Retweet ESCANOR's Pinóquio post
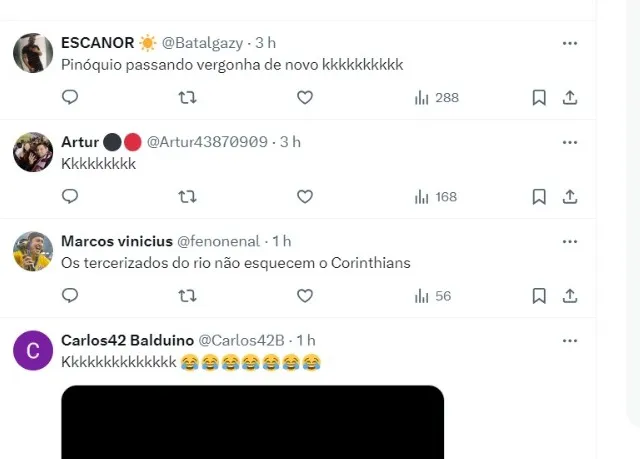This screenshot has height=459, width=640. point(186,97)
